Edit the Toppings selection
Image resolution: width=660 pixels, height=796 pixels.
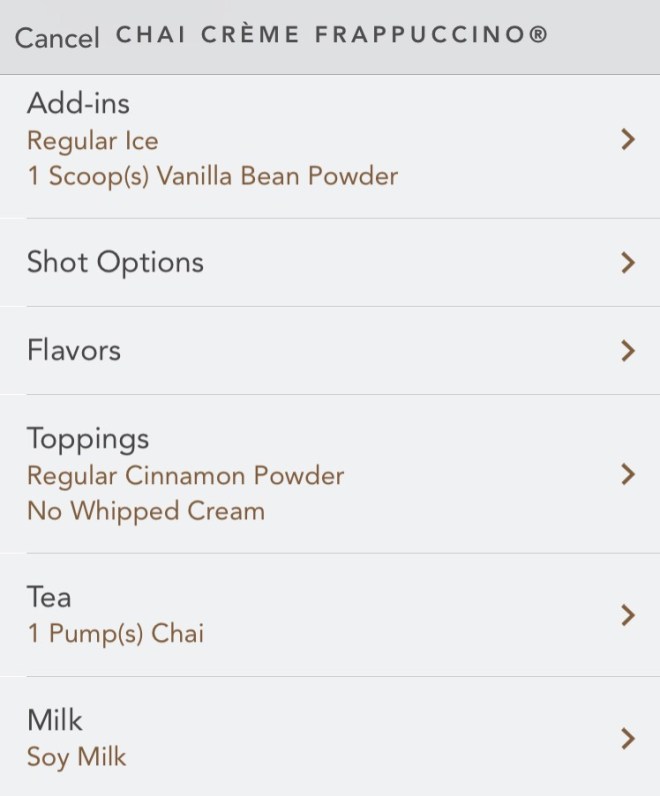click(x=330, y=474)
